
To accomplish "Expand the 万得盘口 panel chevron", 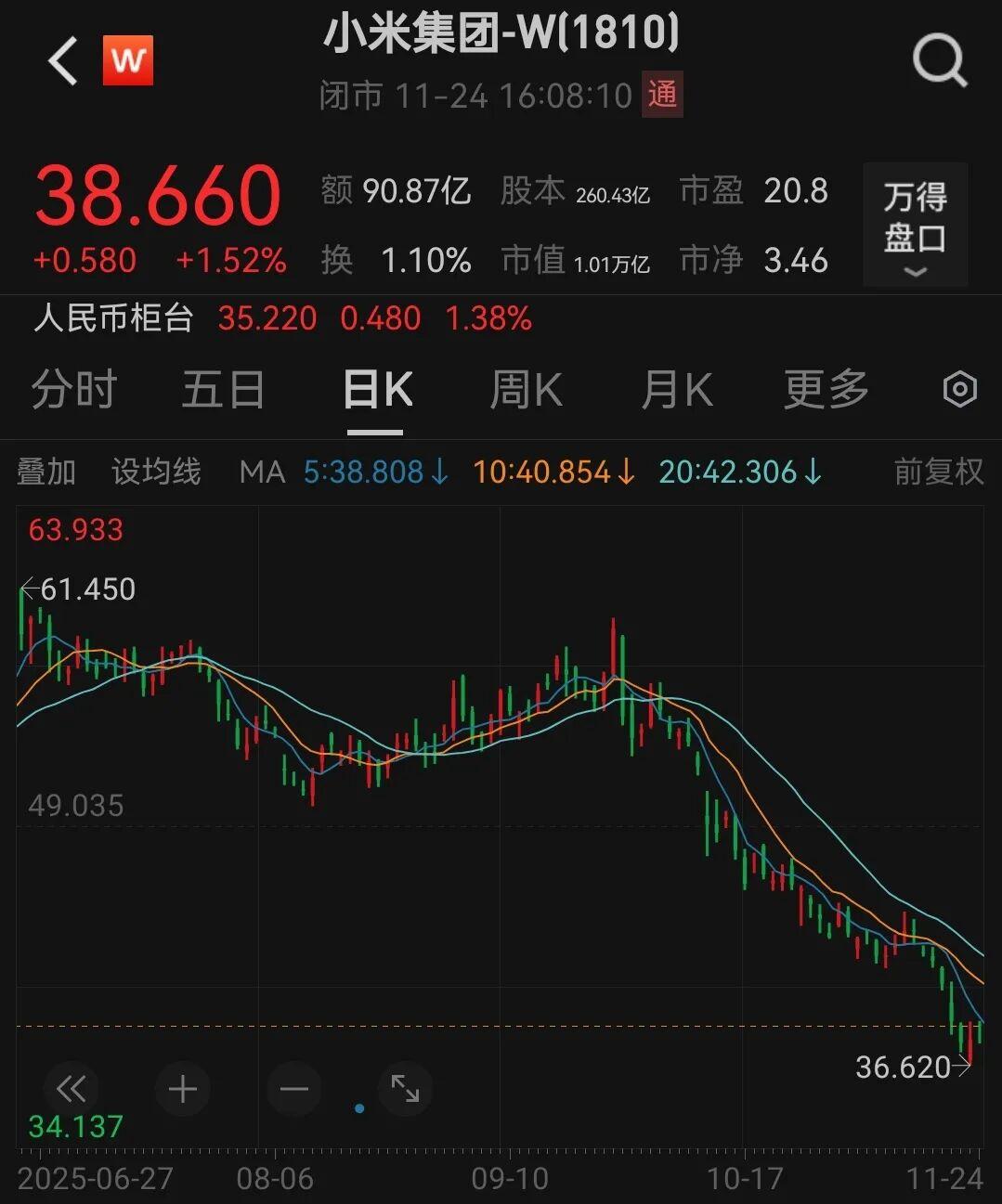I will [915, 271].
